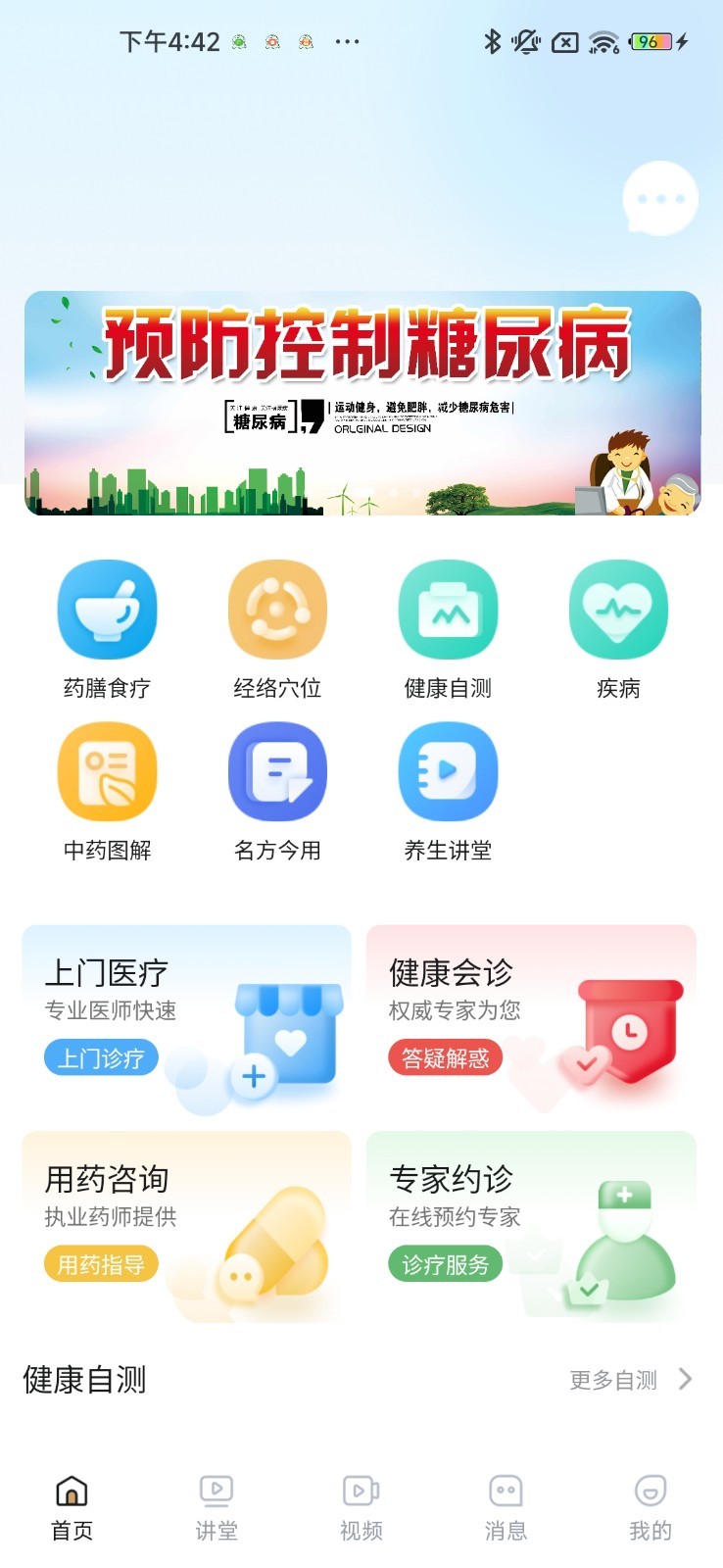The width and height of the screenshot is (723, 1568).
Task: Browse the 疾病 category
Action: pos(618,629)
